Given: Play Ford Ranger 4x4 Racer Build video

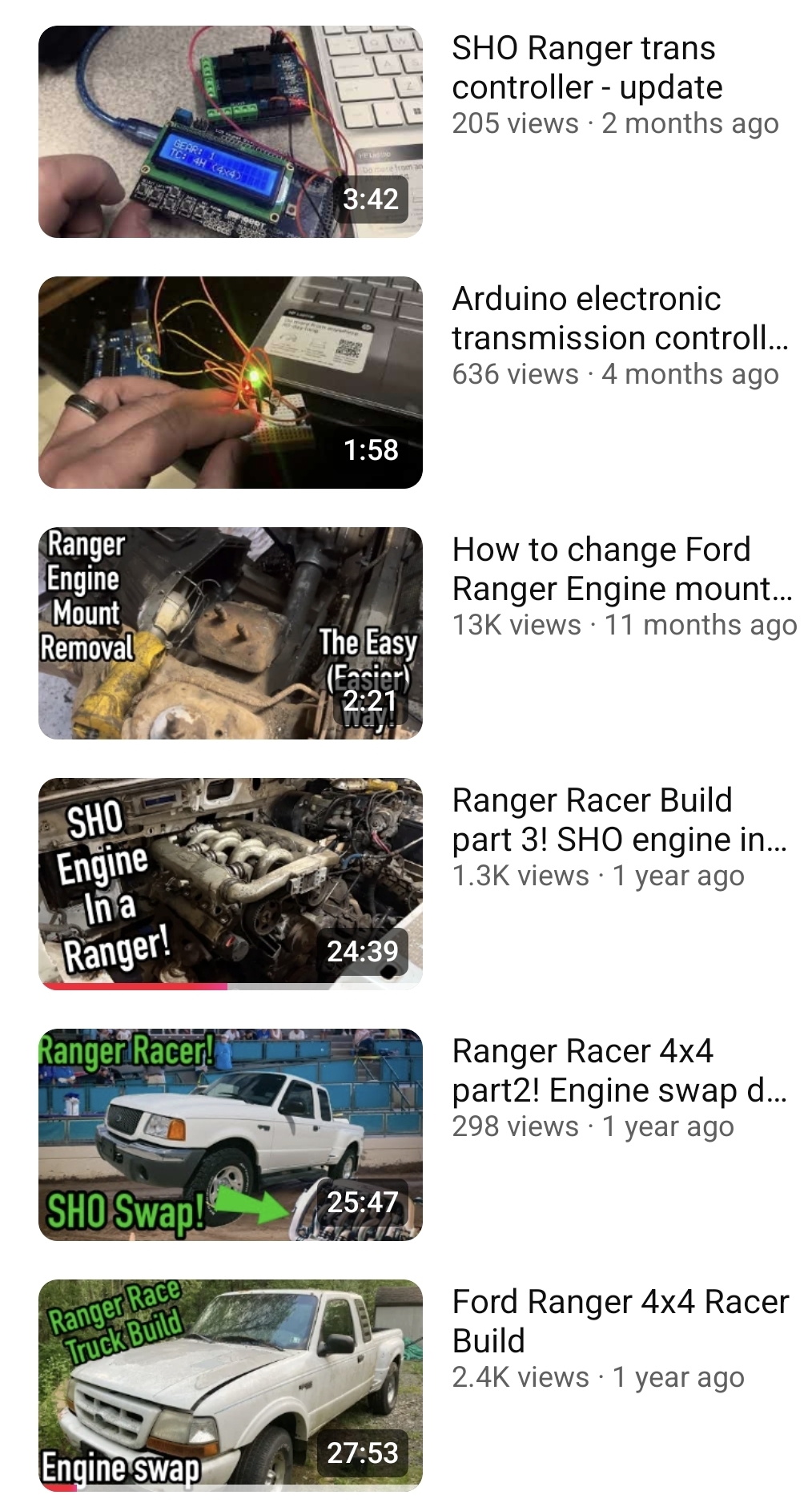Looking at the screenshot, I should [231, 1386].
